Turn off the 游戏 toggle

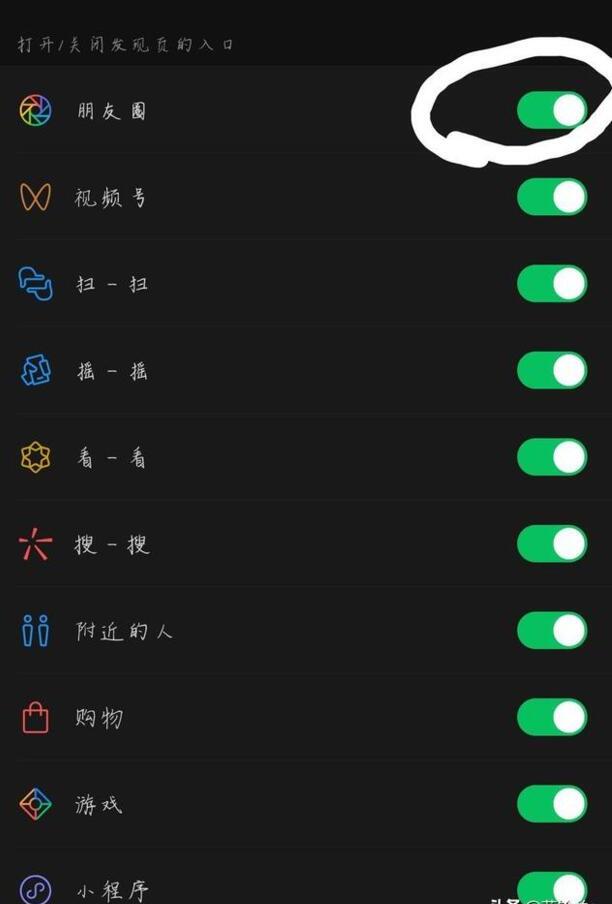[x=551, y=804]
